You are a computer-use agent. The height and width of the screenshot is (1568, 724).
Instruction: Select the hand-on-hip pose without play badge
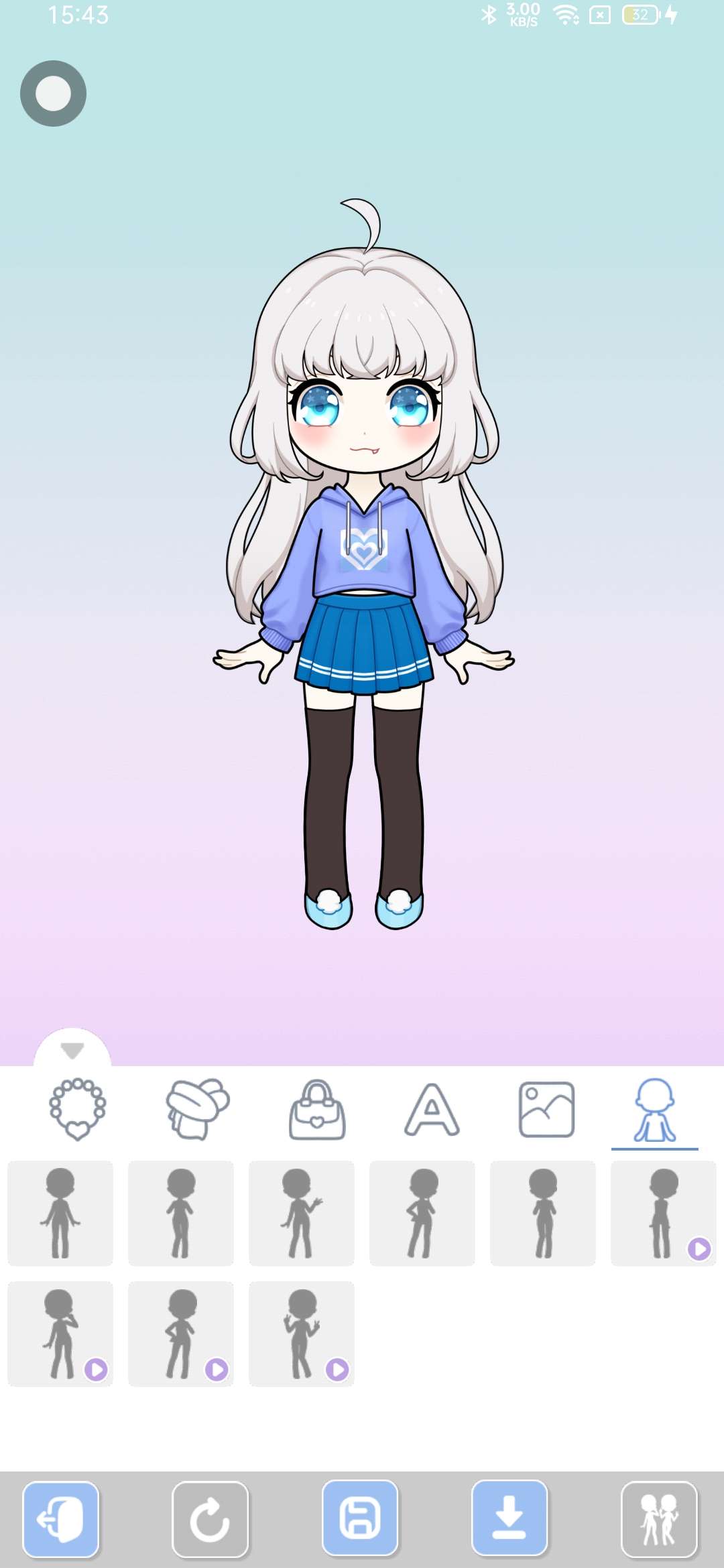[x=422, y=1214]
